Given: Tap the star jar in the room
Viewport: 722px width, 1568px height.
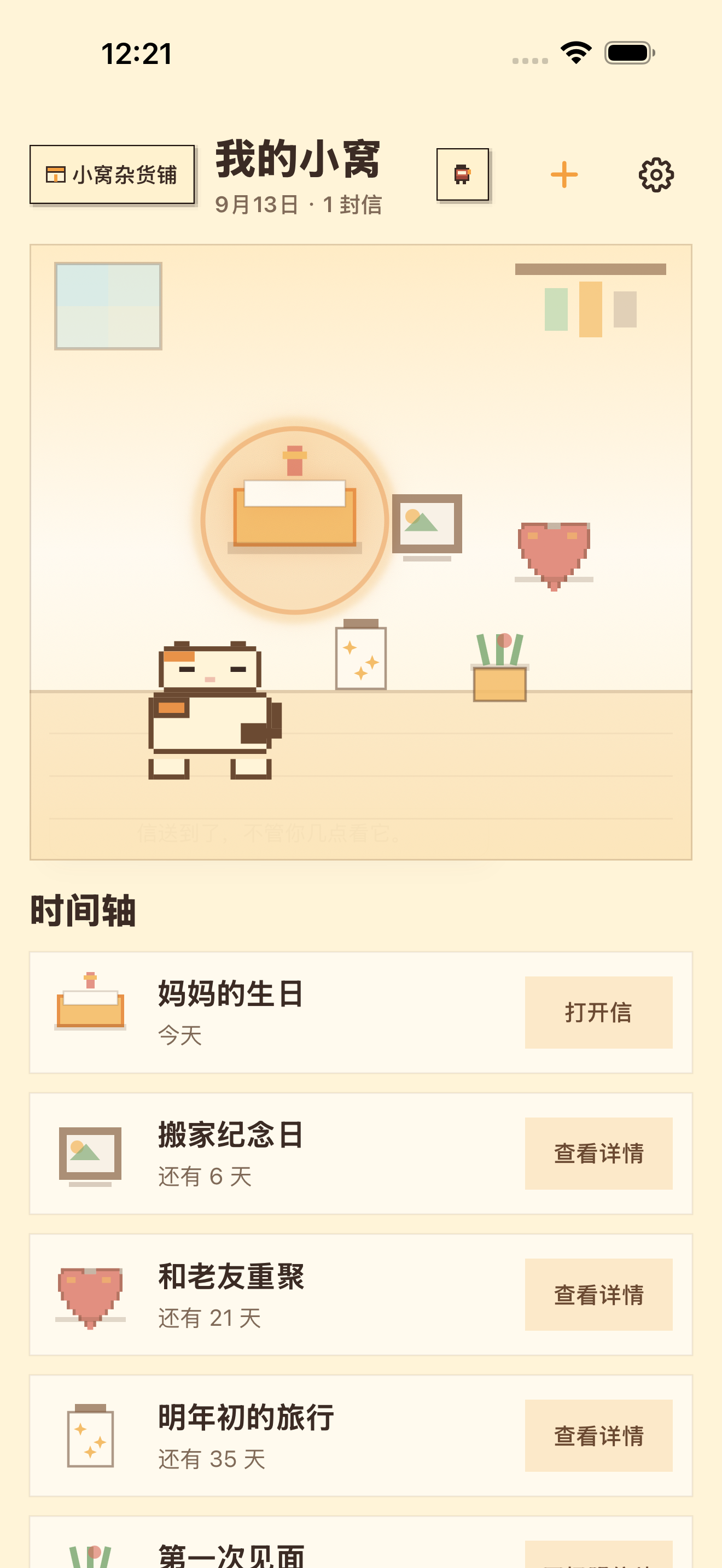Looking at the screenshot, I should 361,654.
